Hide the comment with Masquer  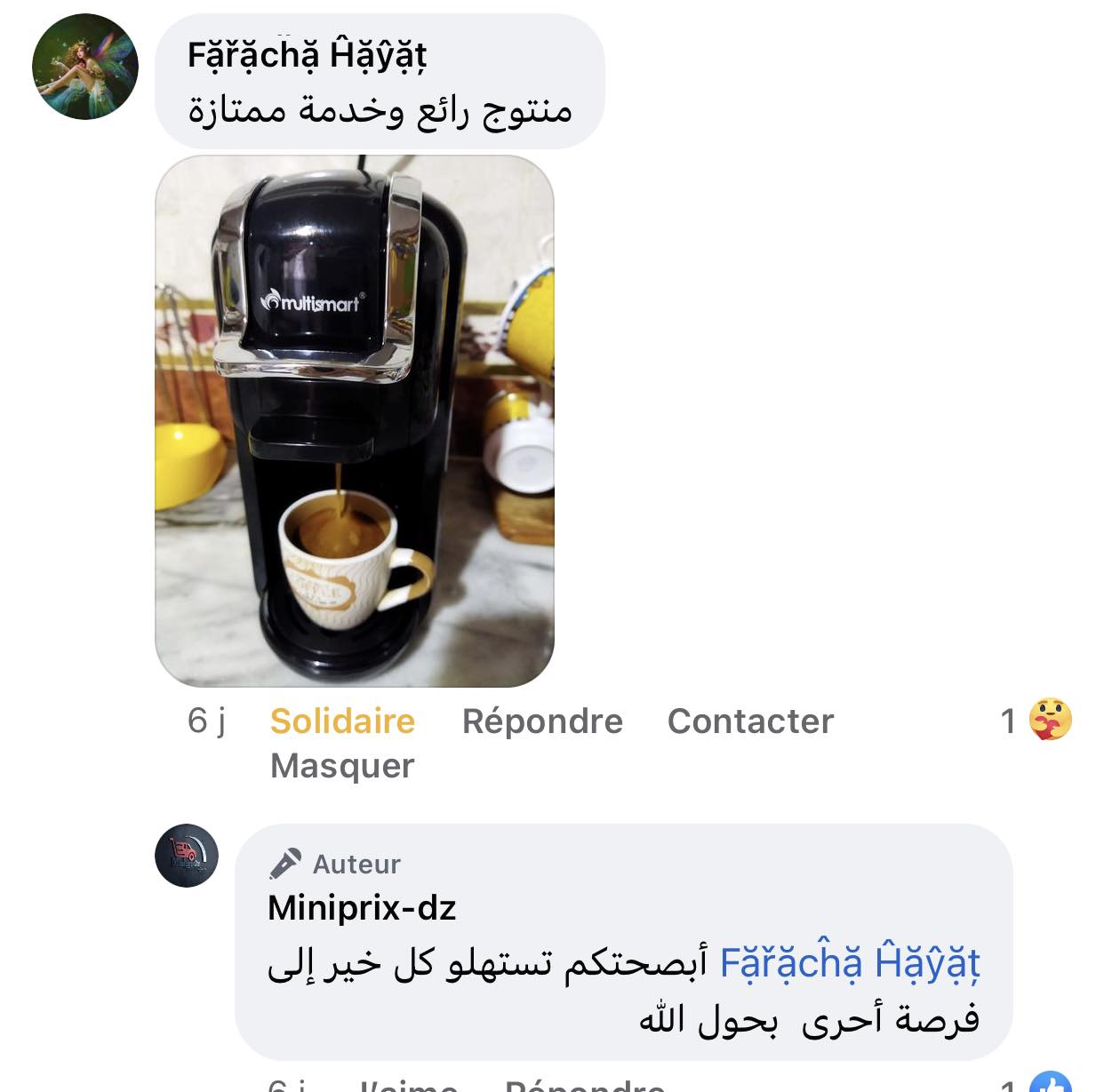tap(342, 765)
